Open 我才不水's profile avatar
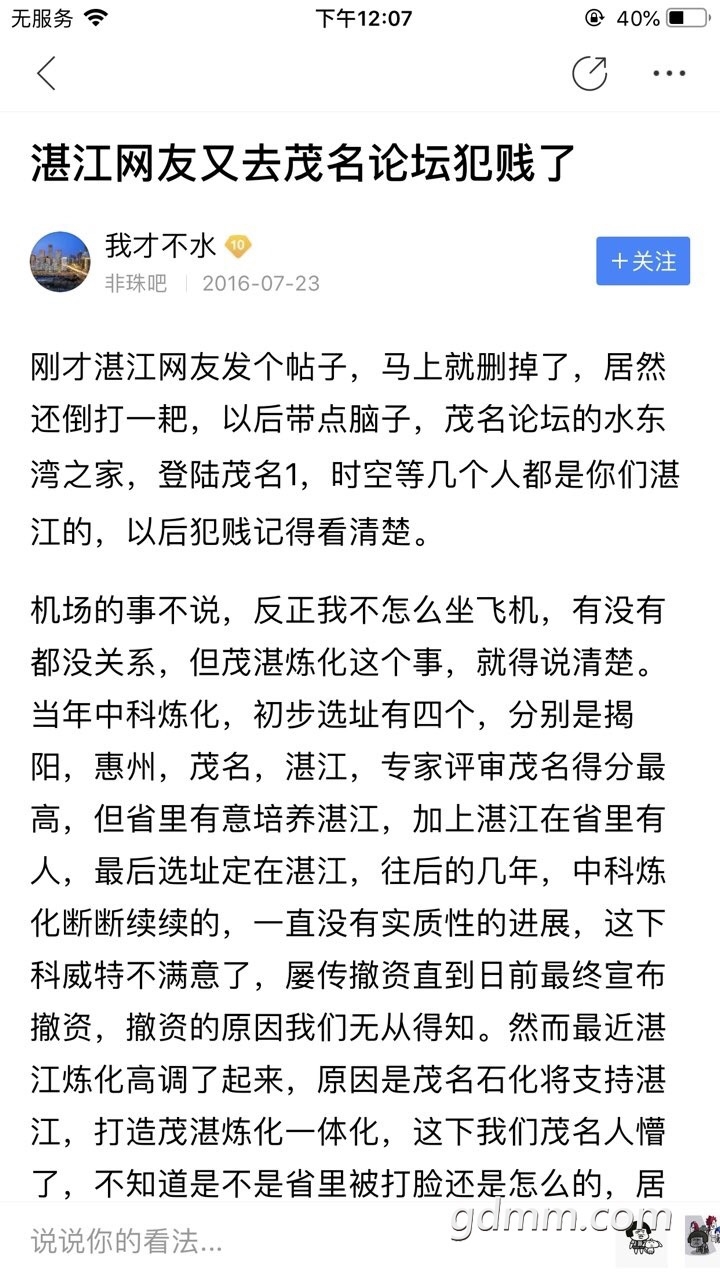Viewport: 720px width, 1280px height. pyautogui.click(x=60, y=262)
